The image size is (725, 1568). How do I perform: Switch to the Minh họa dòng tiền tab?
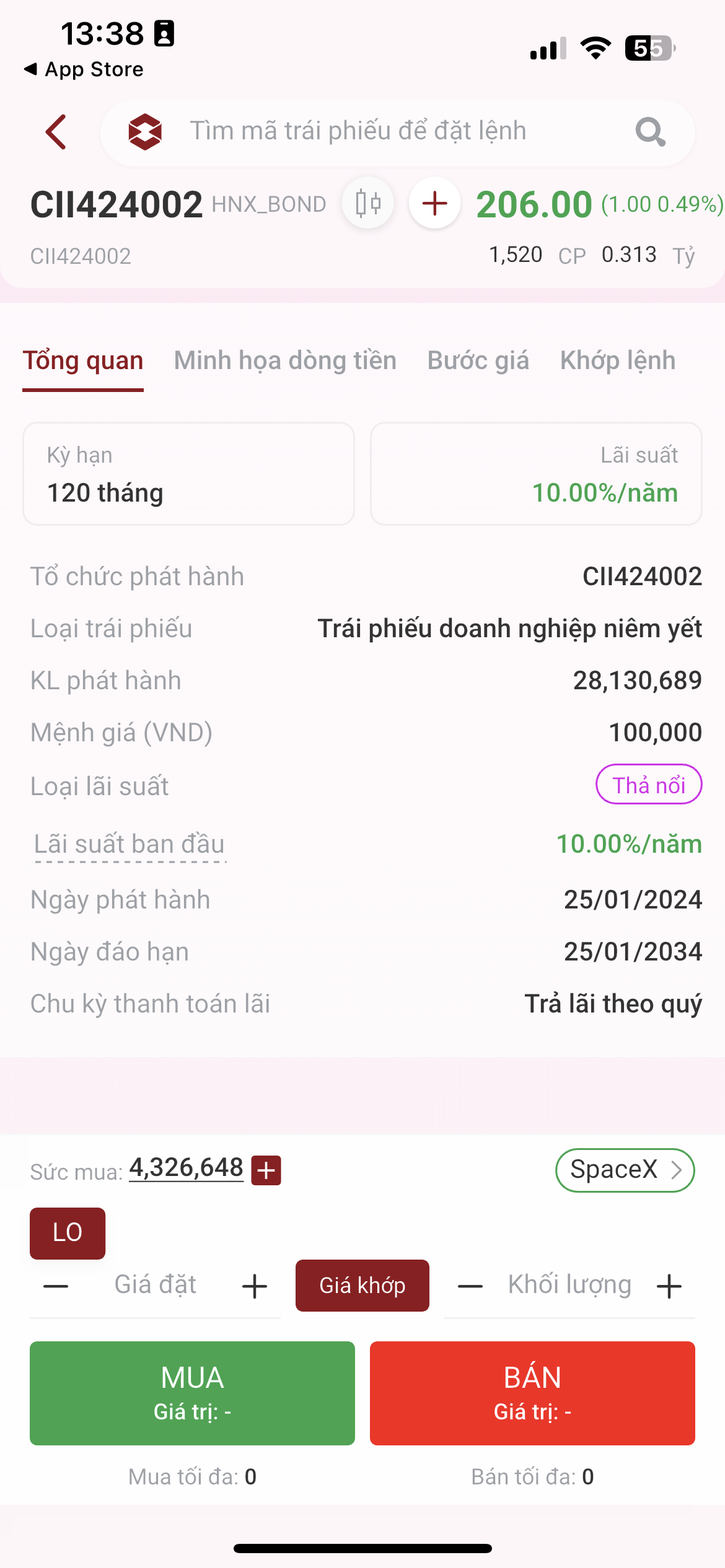pos(285,360)
